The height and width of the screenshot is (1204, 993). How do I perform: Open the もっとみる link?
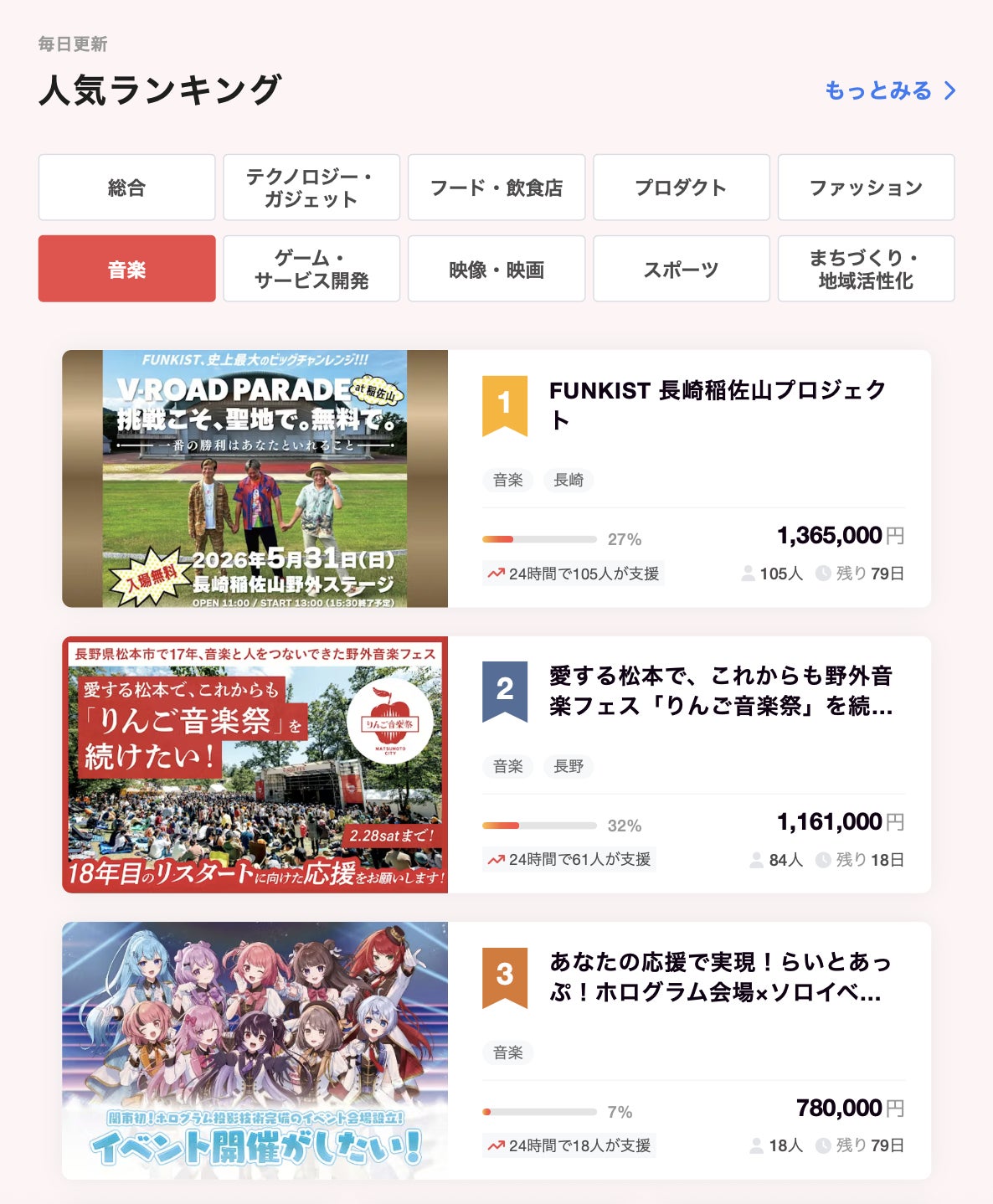pyautogui.click(x=889, y=90)
